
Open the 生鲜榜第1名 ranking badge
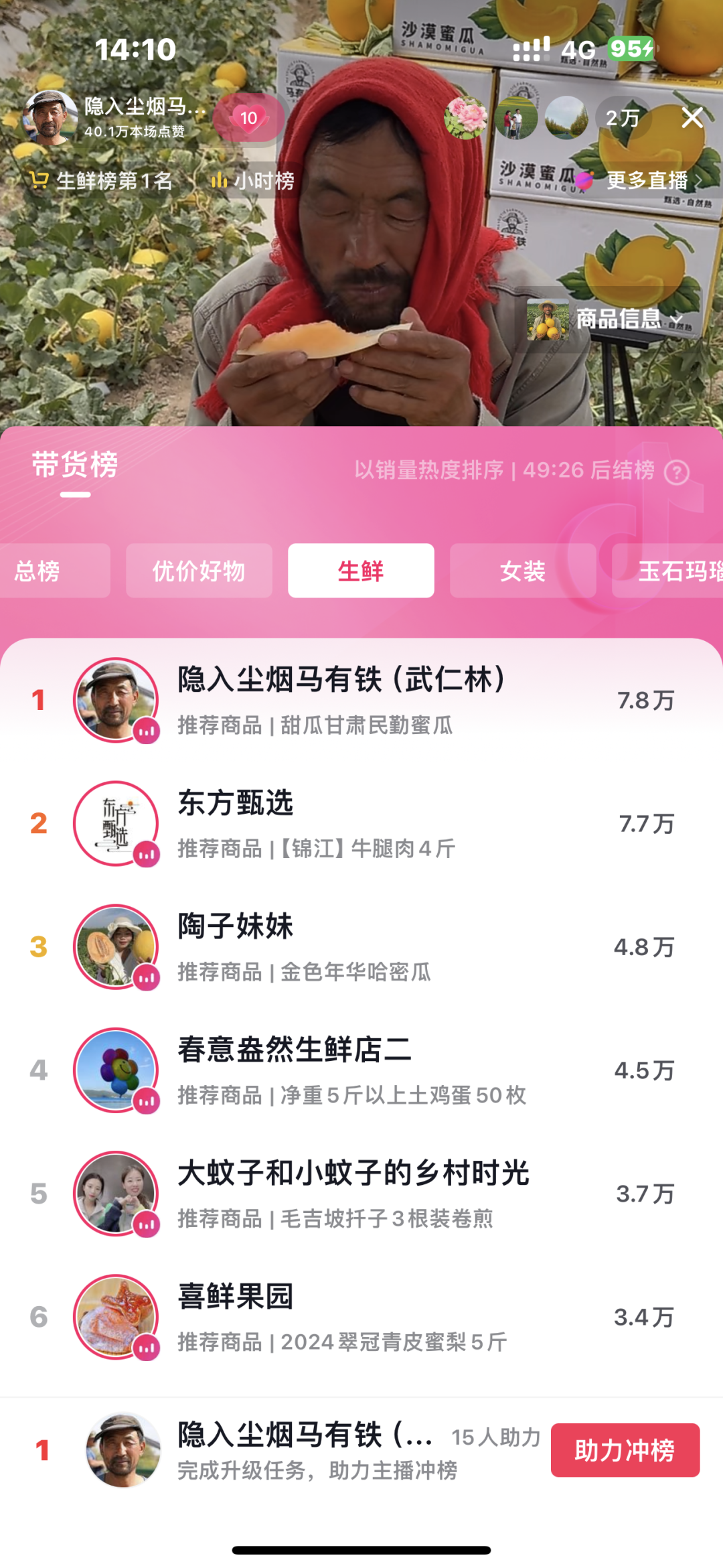coord(102,180)
